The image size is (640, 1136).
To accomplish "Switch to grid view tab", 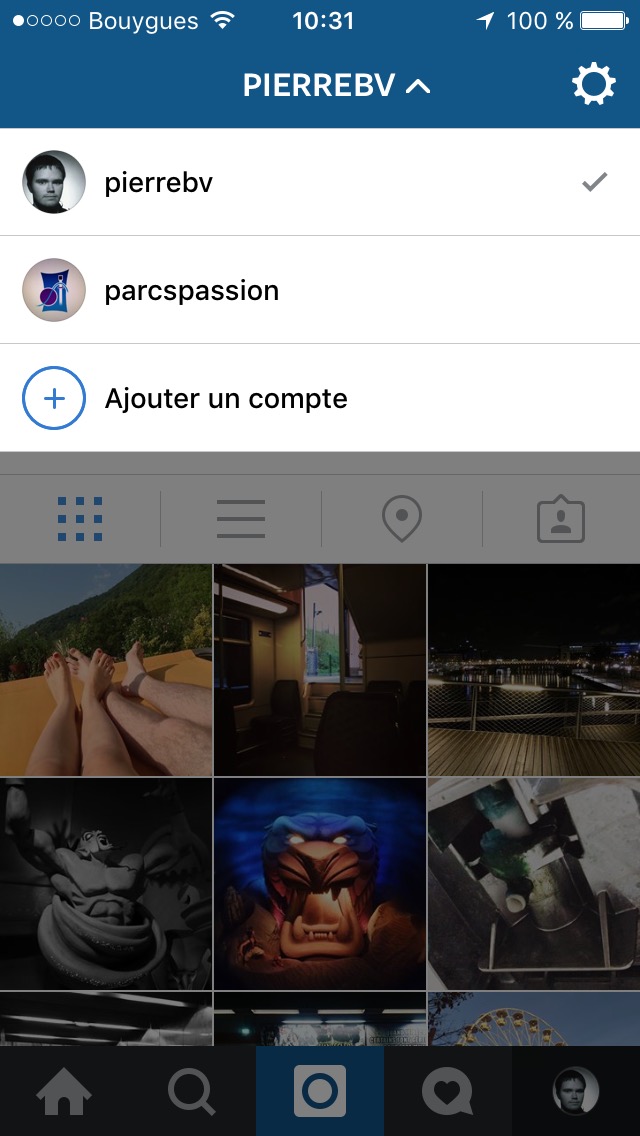I will pyautogui.click(x=80, y=519).
